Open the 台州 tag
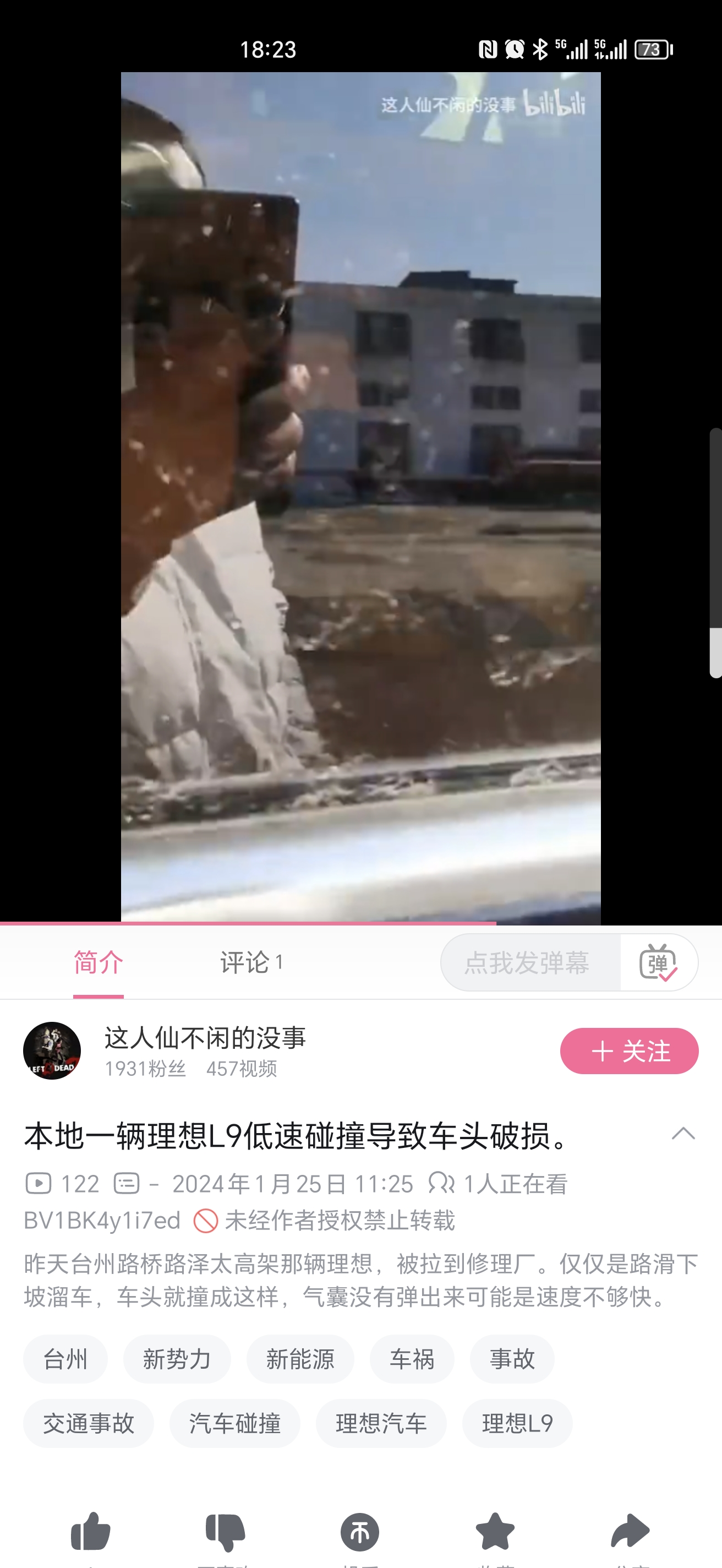 [64, 1359]
